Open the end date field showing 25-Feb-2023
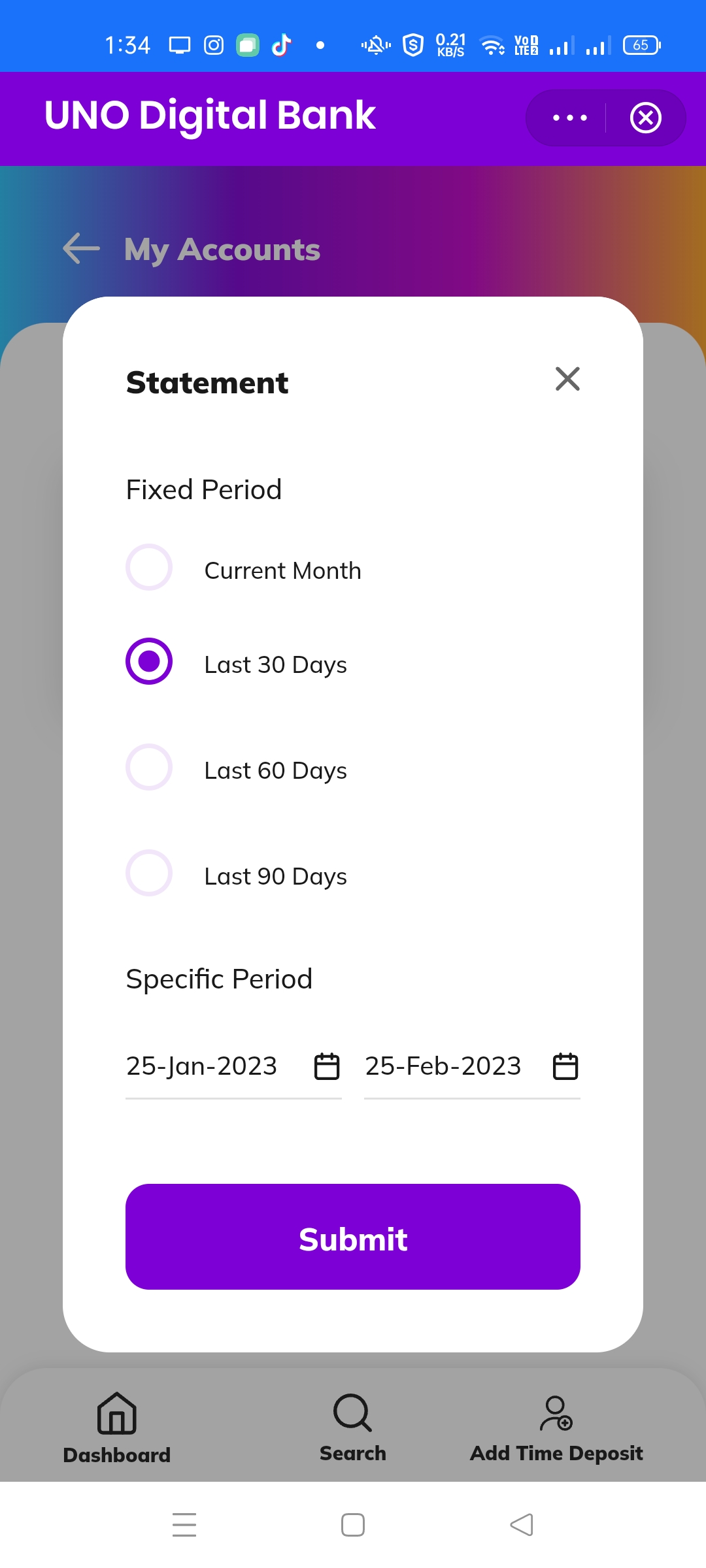Image resolution: width=706 pixels, height=1568 pixels. [442, 1066]
